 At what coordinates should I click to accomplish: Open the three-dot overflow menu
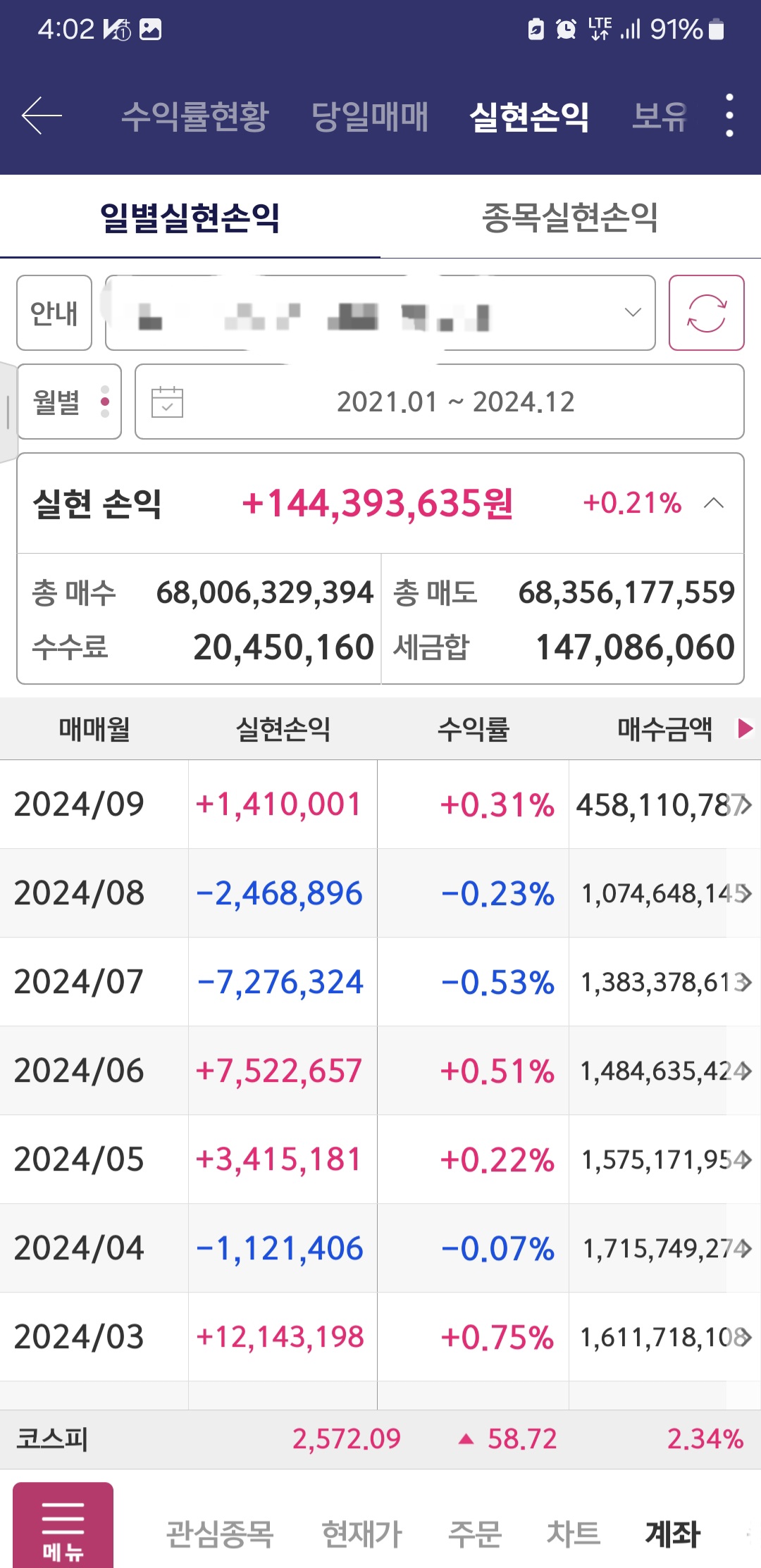tap(729, 116)
